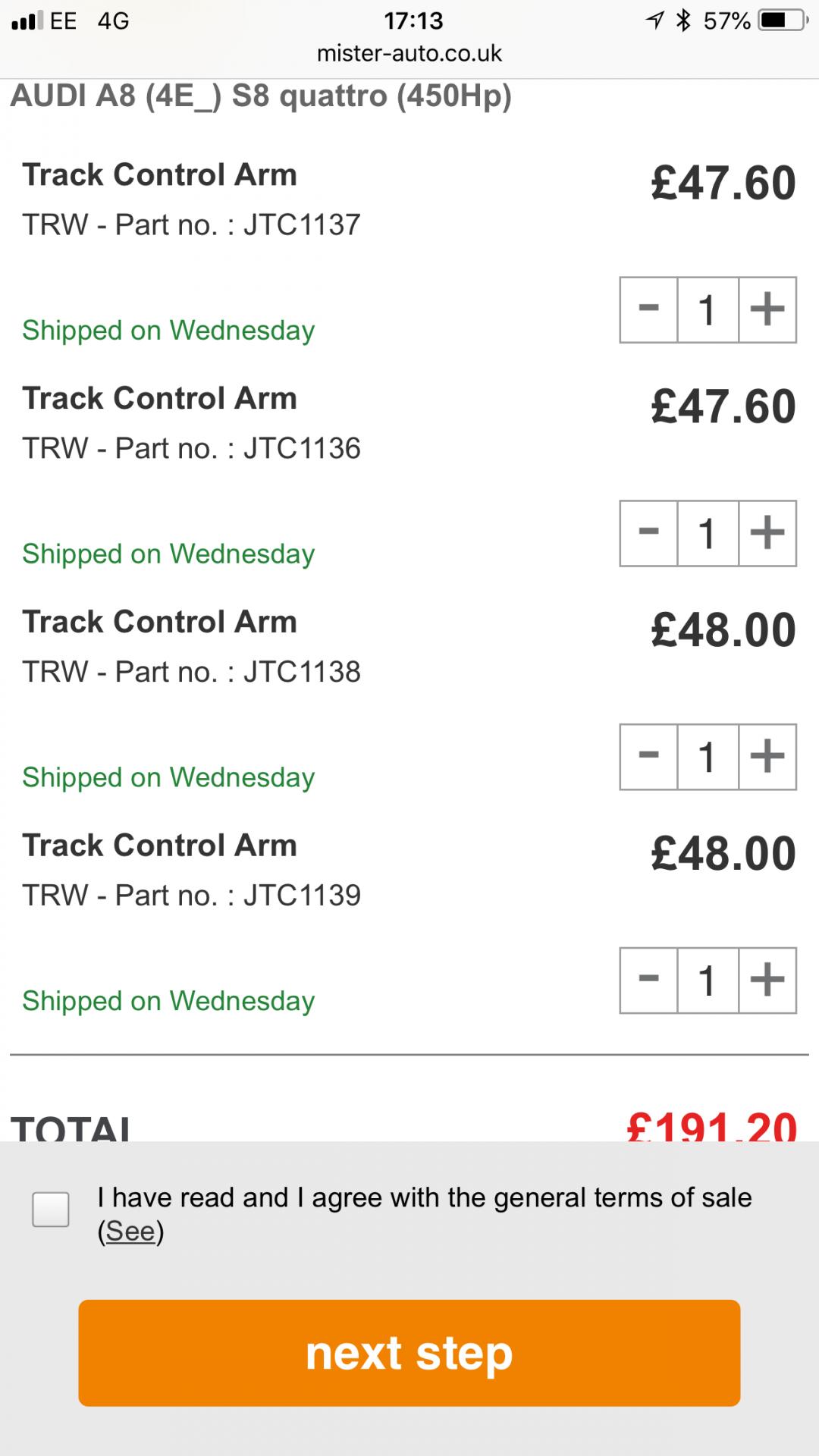
Task: Open the See link for terms
Action: 130,1232
